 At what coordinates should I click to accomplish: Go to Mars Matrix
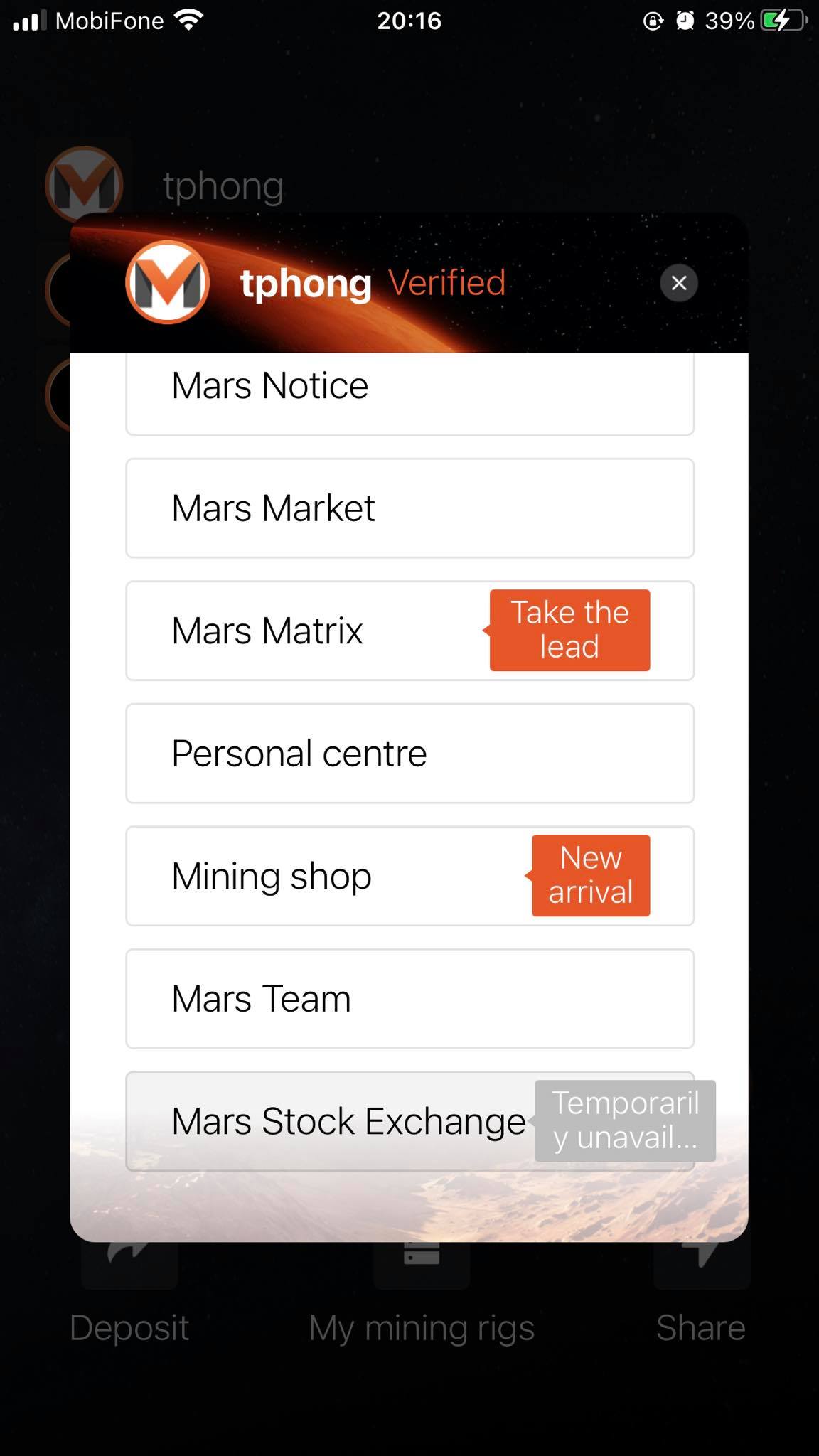point(306,631)
